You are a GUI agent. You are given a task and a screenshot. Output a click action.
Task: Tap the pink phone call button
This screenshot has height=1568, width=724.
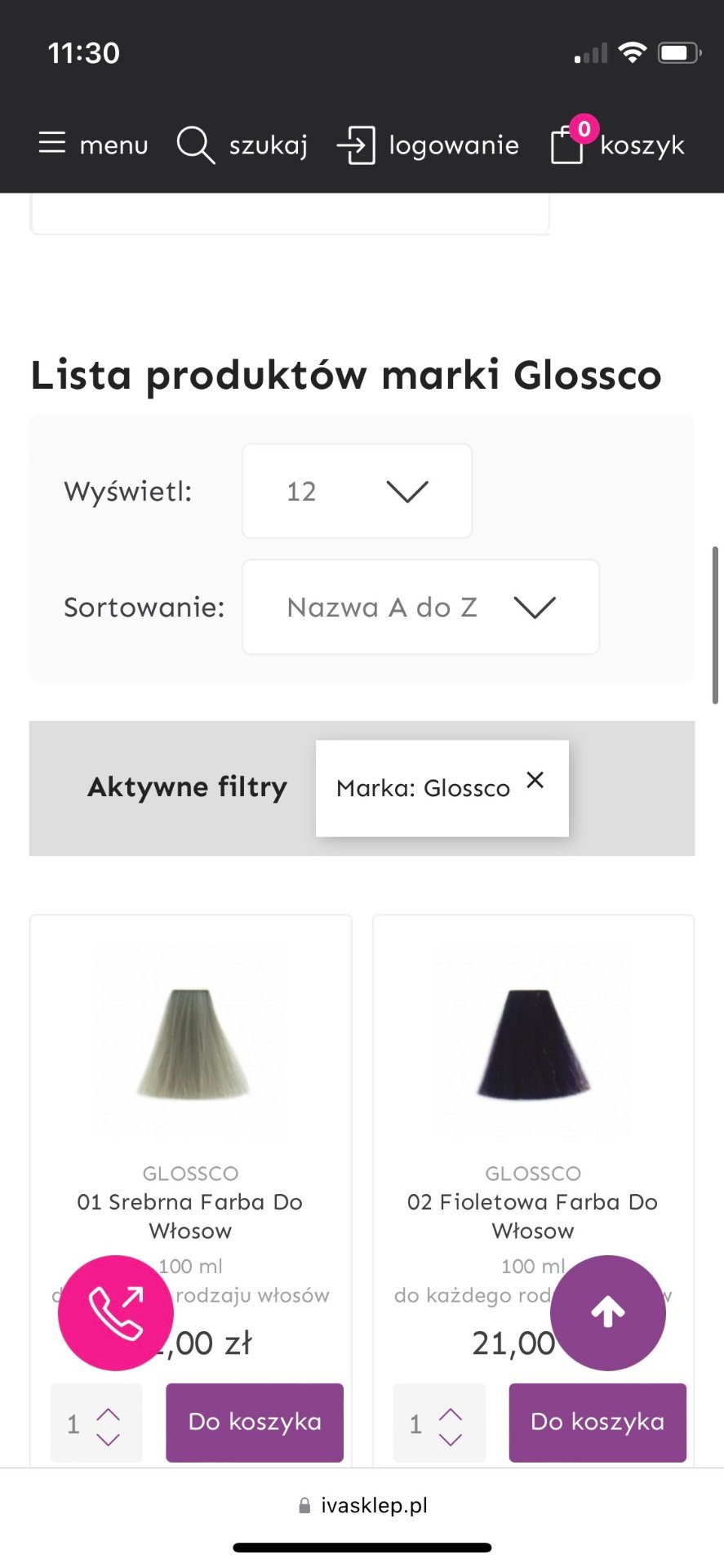116,1312
